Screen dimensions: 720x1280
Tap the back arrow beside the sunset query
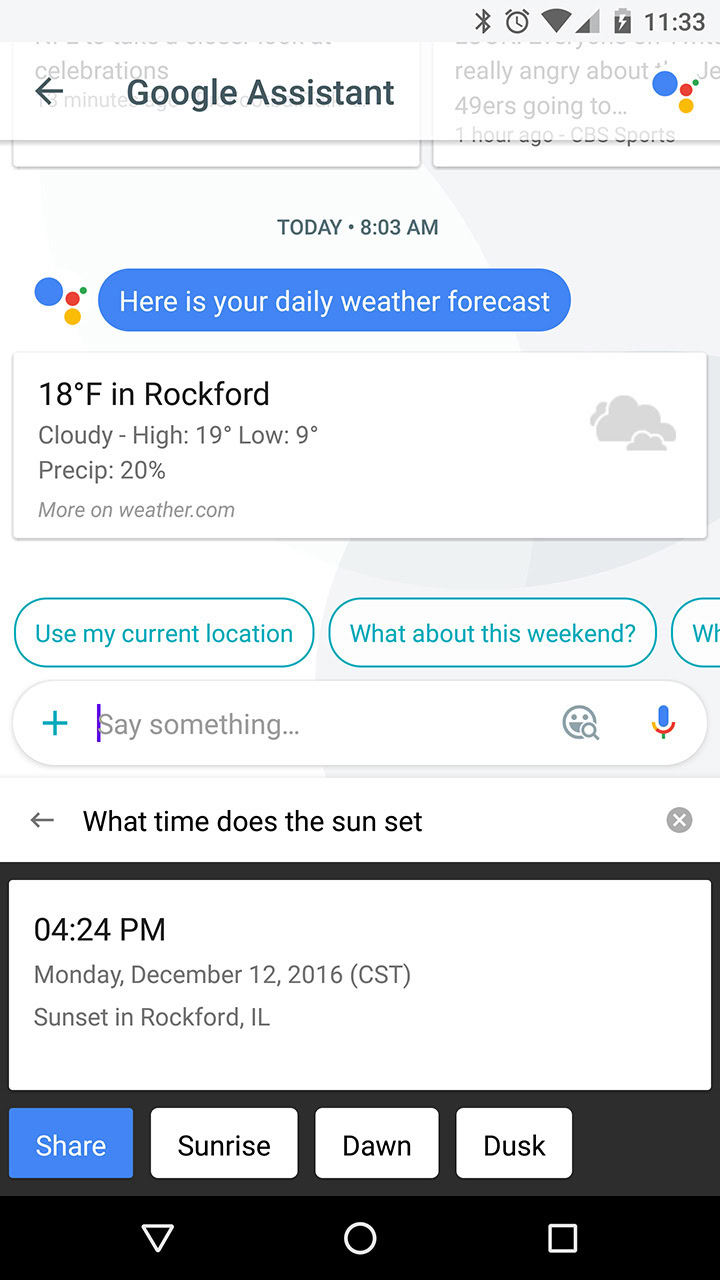42,821
